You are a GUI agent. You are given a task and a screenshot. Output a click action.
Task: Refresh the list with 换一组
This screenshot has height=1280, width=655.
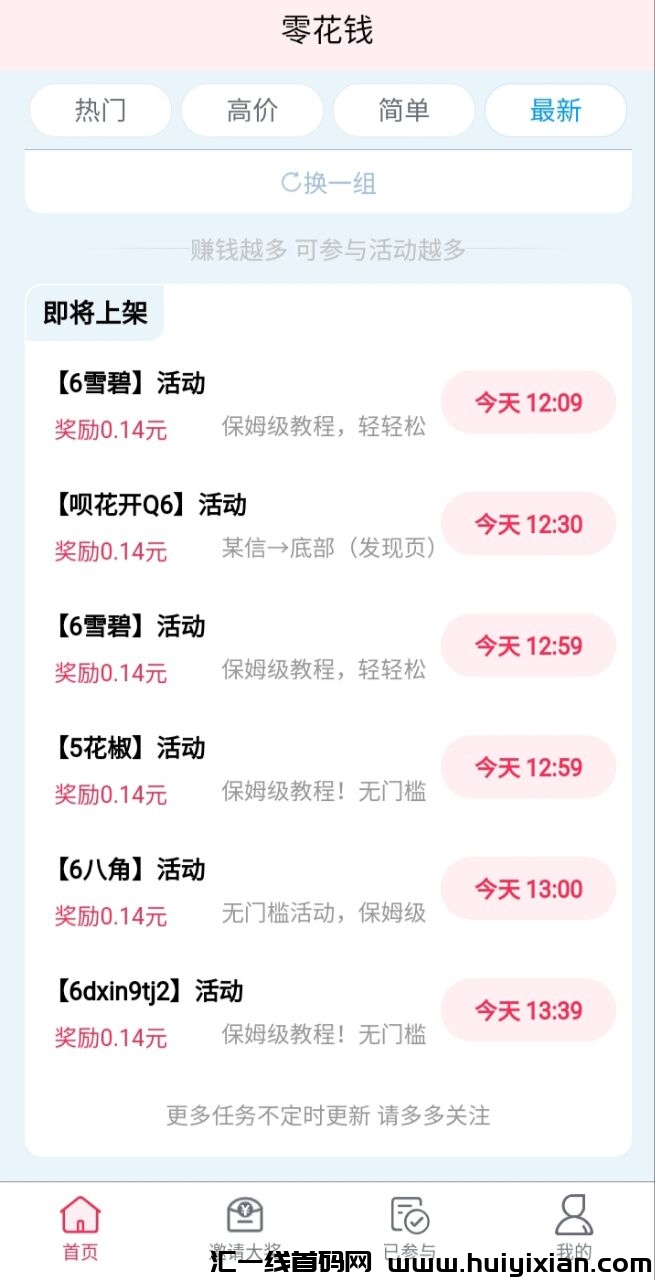pos(328,183)
